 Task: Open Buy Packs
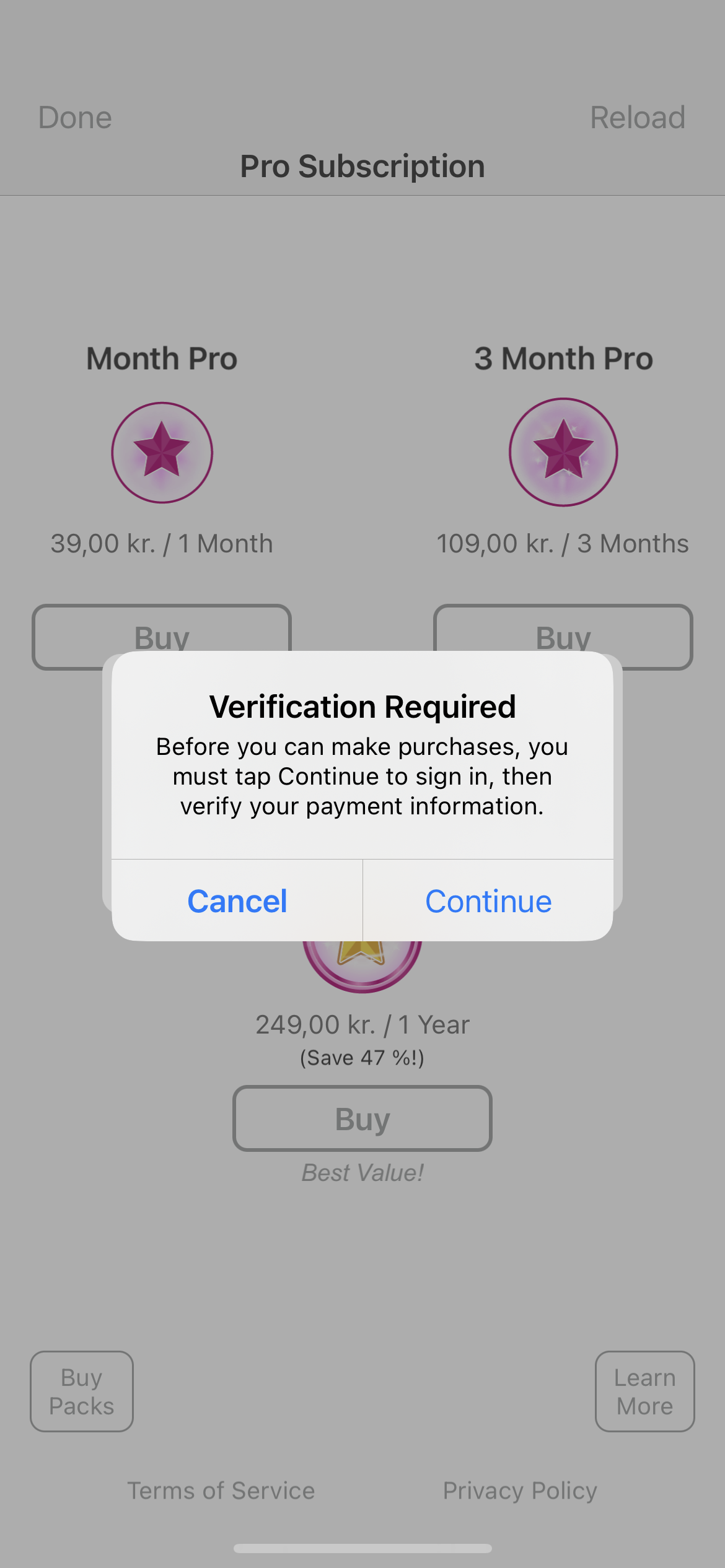coord(82,1392)
